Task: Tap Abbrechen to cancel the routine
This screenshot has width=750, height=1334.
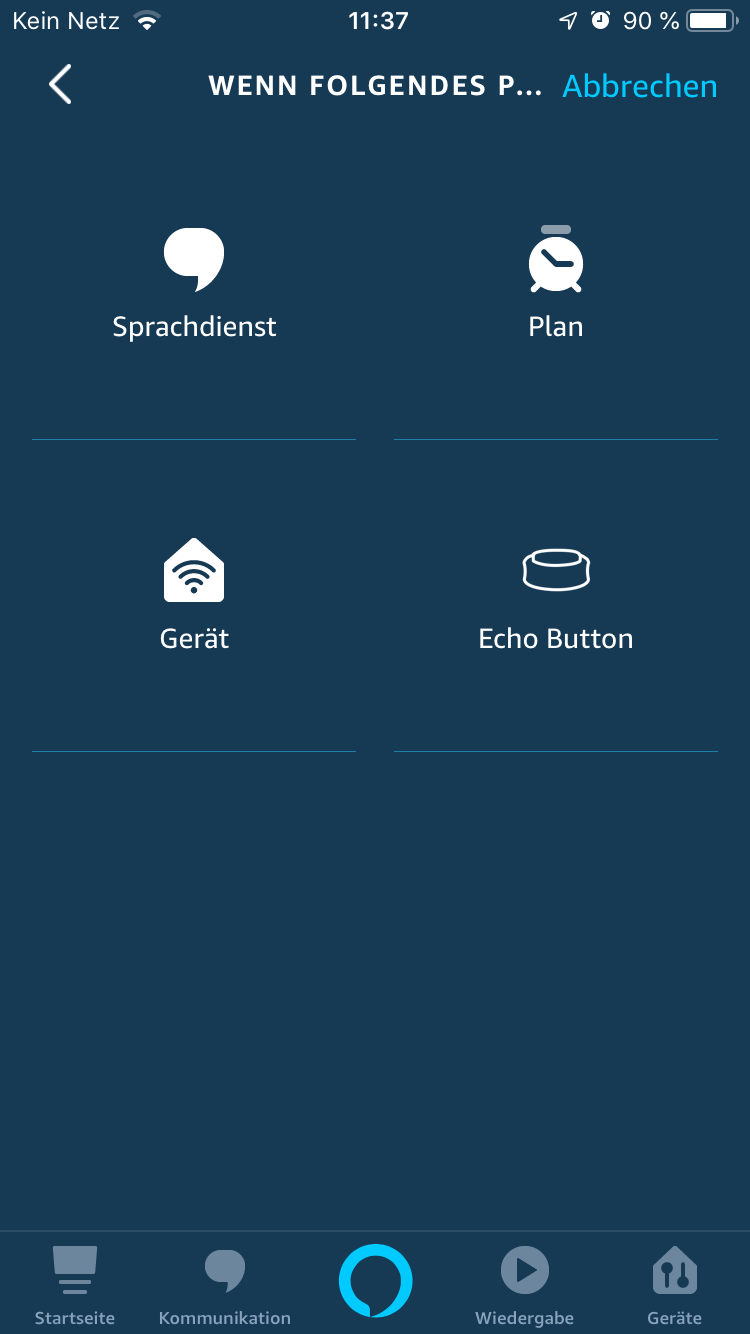Action: click(640, 86)
